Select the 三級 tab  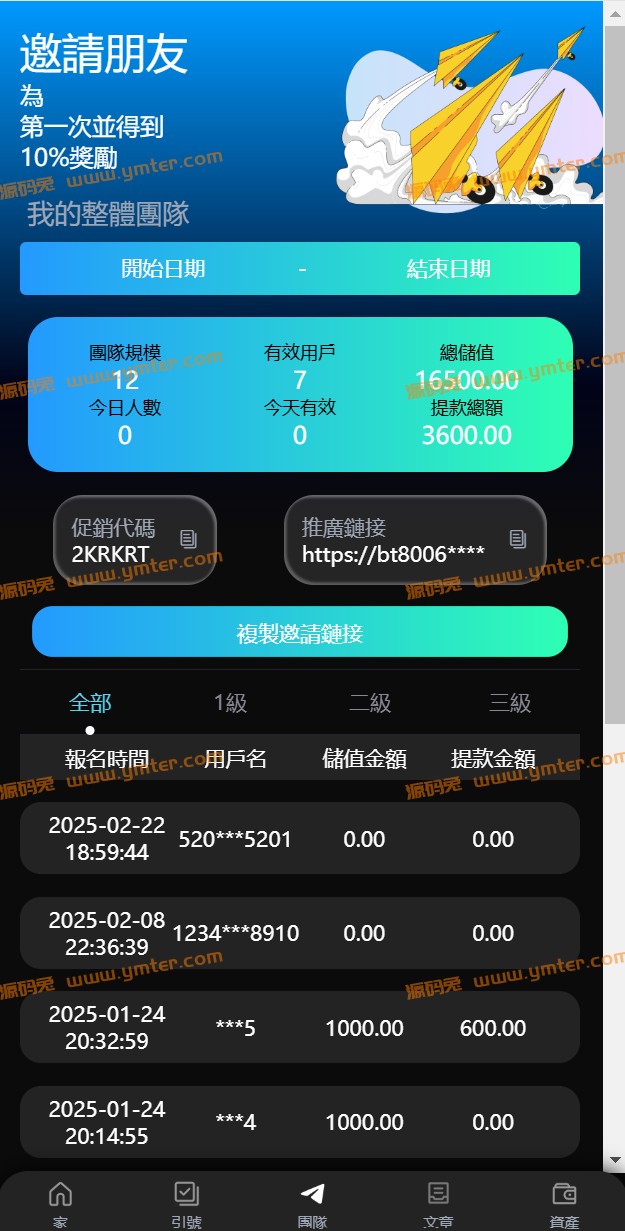click(x=510, y=703)
